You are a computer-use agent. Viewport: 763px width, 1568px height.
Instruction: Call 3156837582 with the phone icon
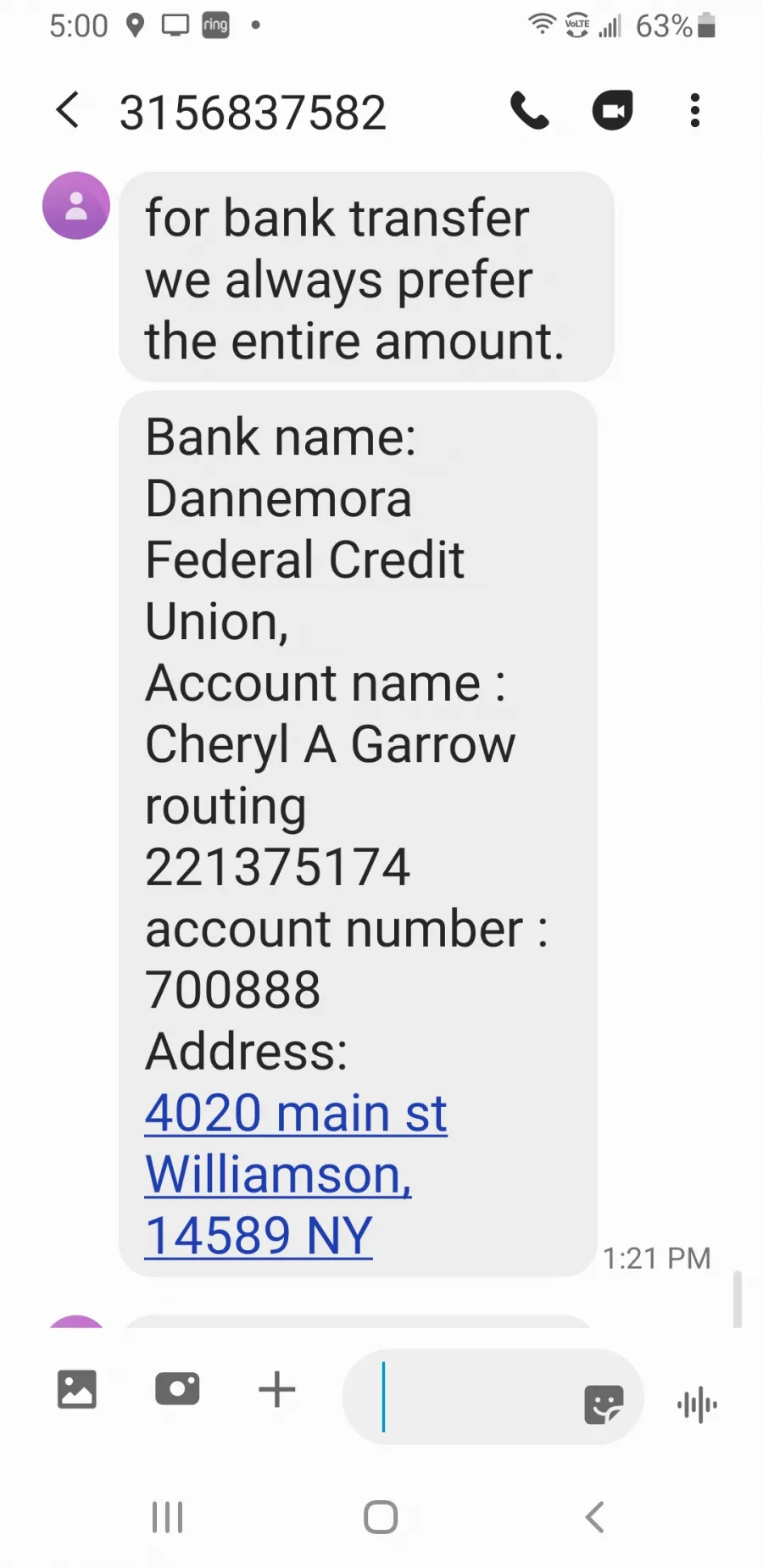(530, 110)
